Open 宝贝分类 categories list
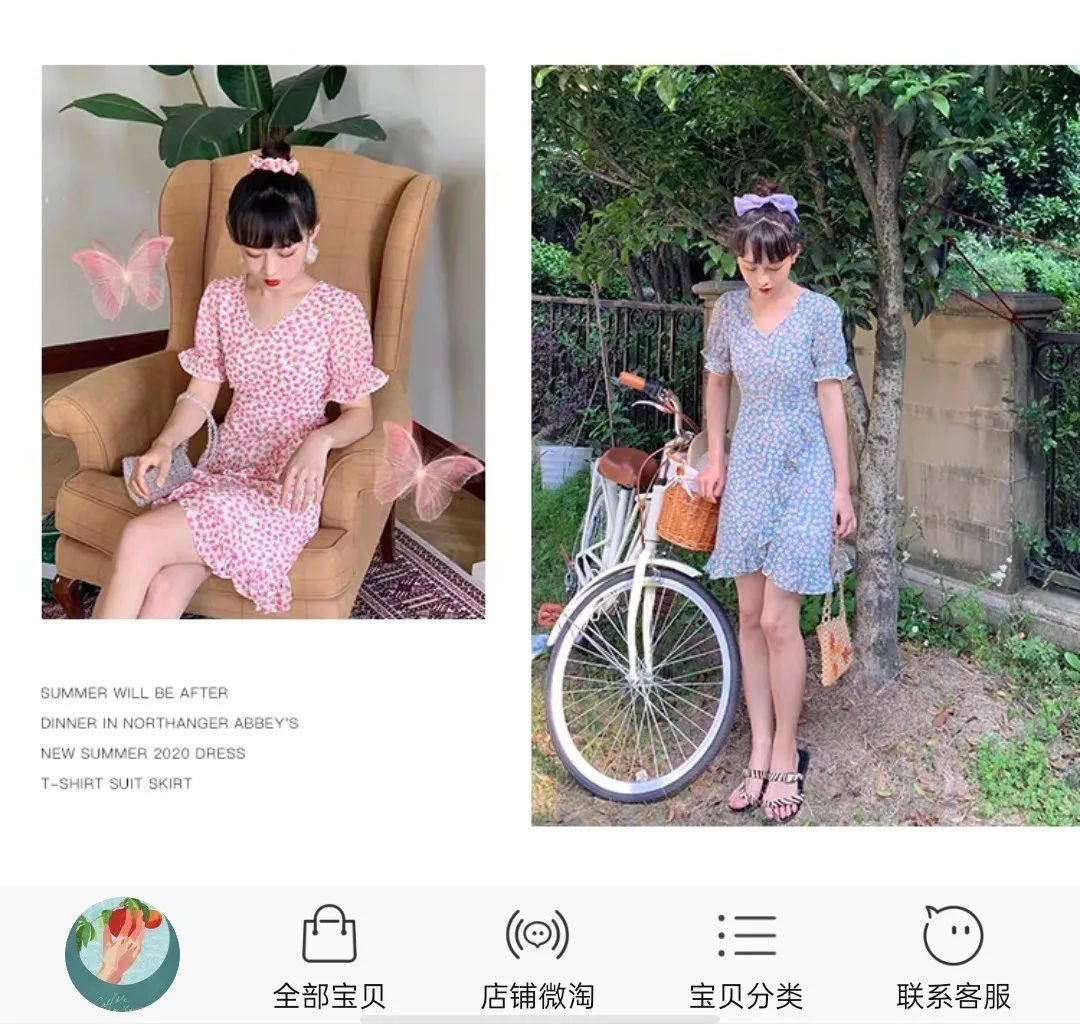Screen dimensions: 1080x1024 (x=746, y=956)
